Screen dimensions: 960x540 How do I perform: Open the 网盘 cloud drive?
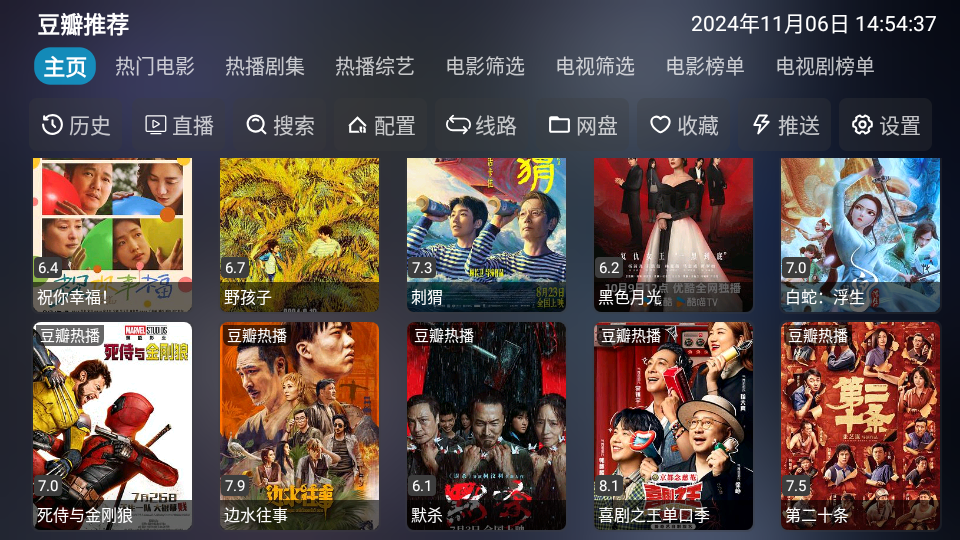(x=583, y=125)
